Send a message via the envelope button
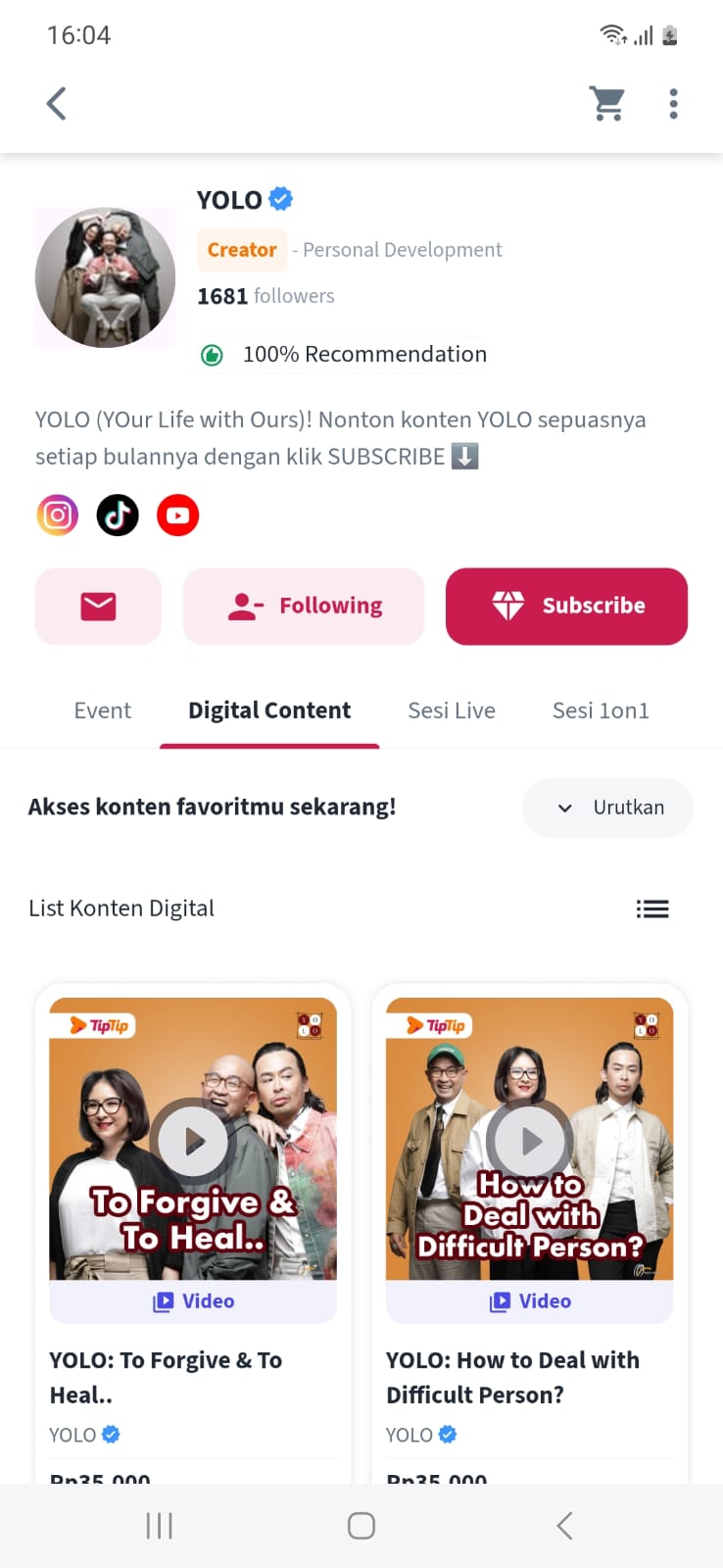This screenshot has height=1568, width=723. coord(98,606)
